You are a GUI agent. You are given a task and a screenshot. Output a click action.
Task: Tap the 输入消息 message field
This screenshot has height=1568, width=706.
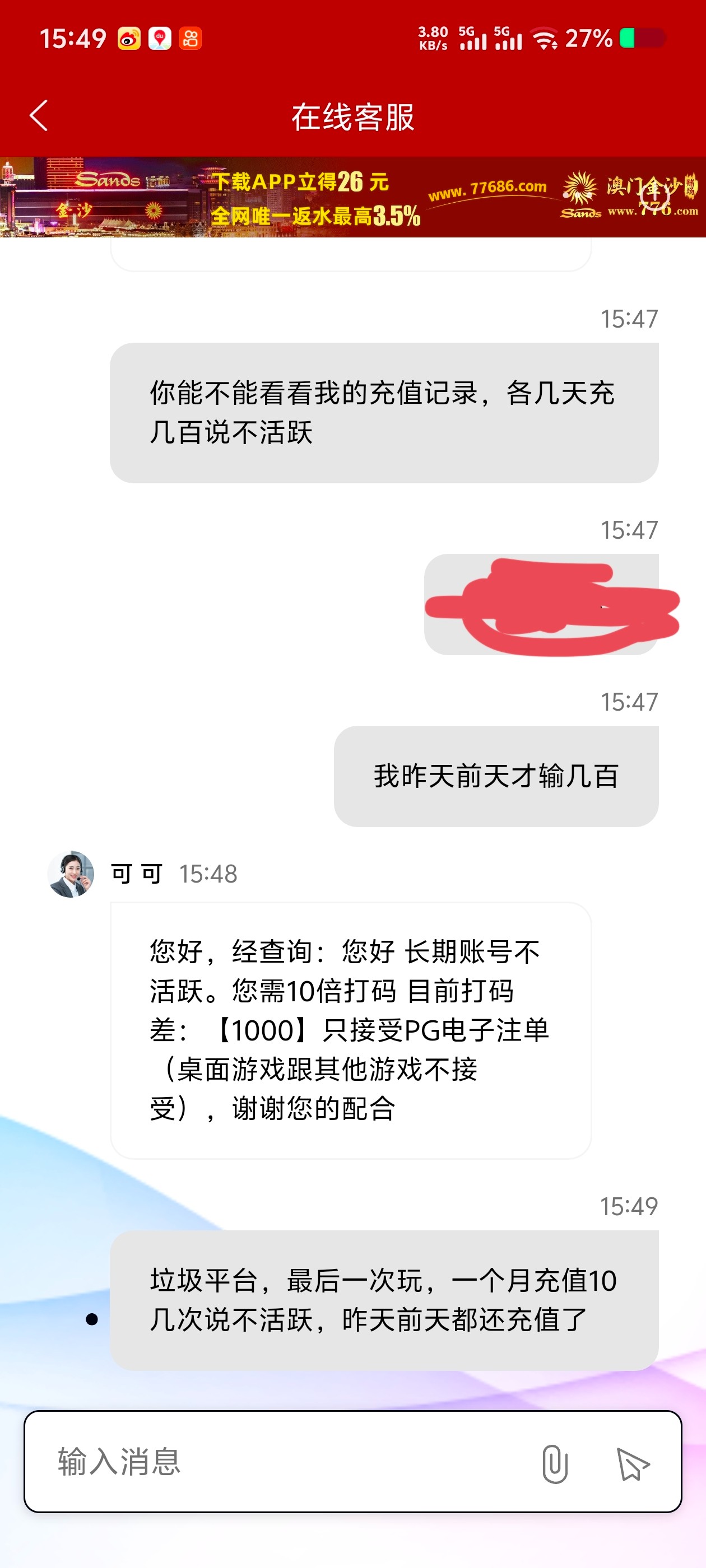(x=280, y=1462)
